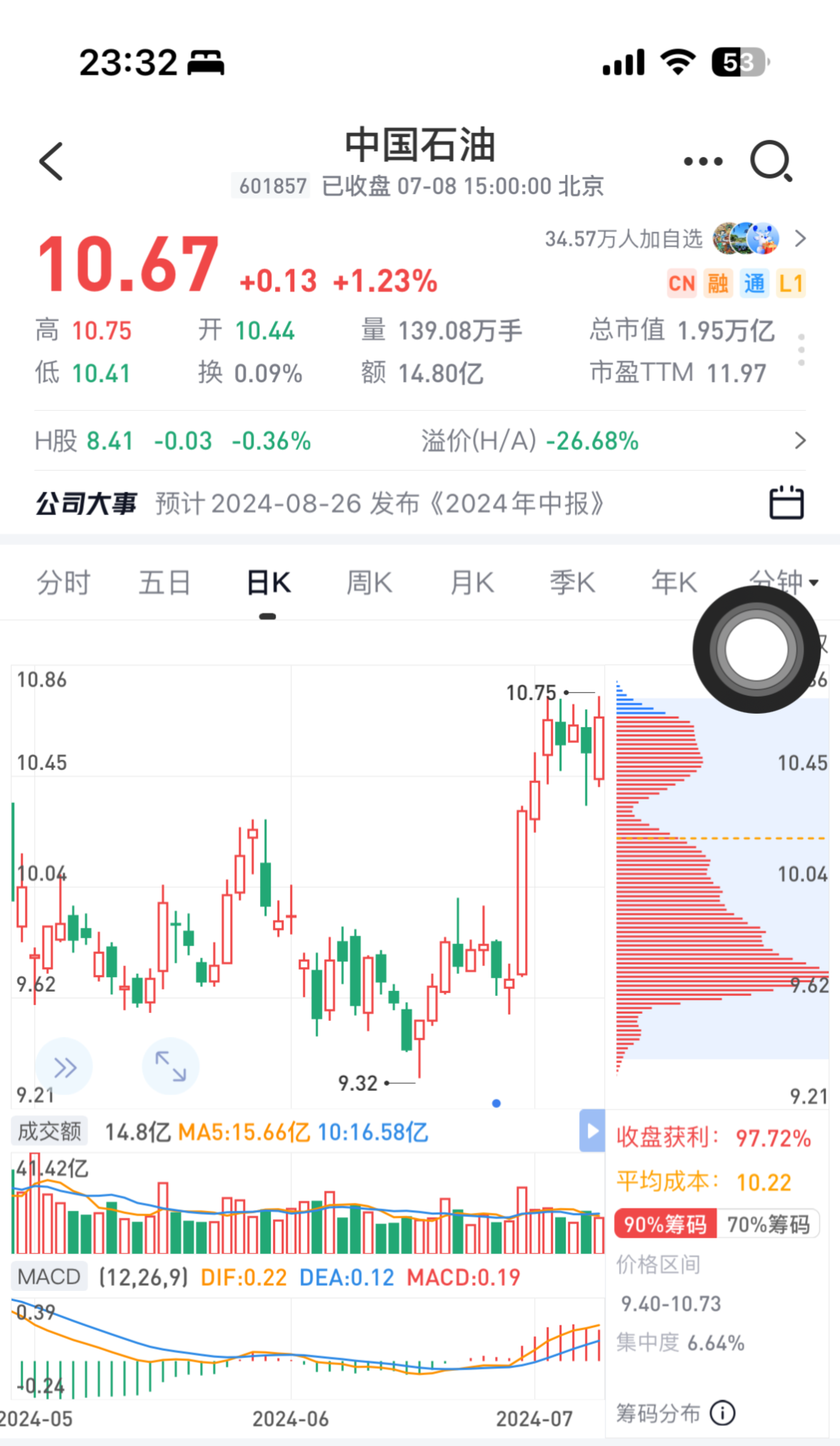
Task: Select the 90%筹码 option
Action: pos(665,1225)
